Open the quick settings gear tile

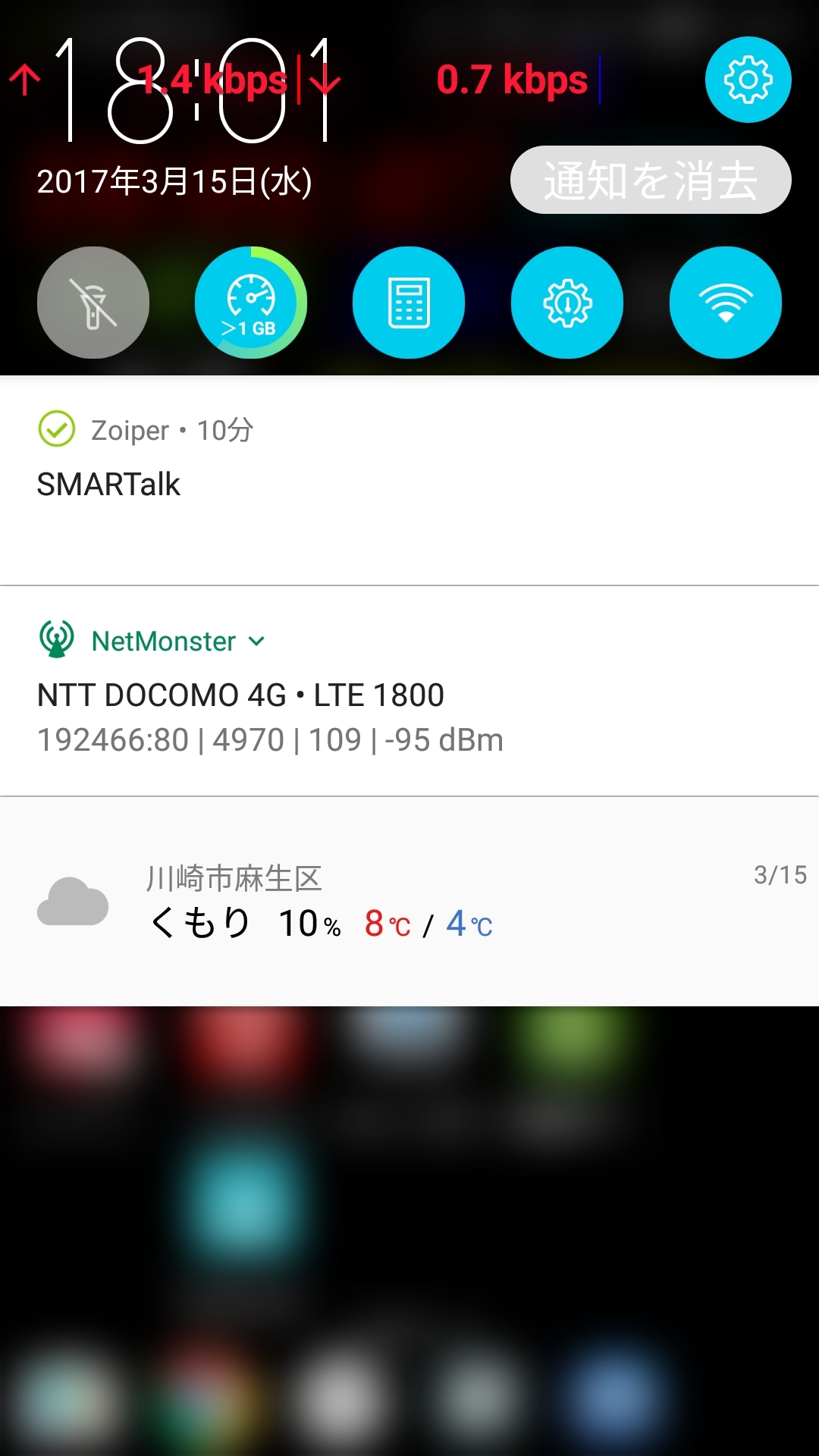click(567, 303)
